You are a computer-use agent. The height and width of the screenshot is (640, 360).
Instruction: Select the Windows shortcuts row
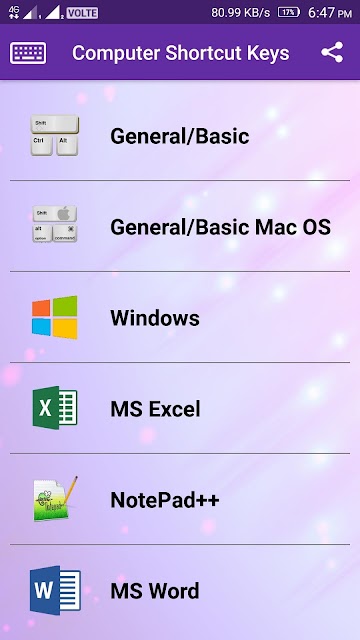pyautogui.click(x=180, y=317)
